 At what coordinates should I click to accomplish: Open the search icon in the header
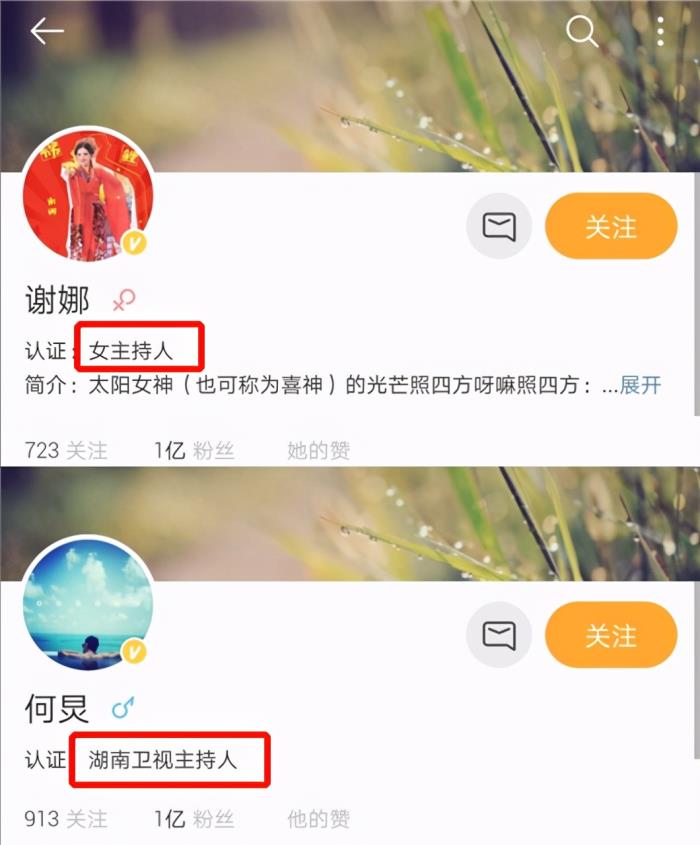[x=581, y=31]
